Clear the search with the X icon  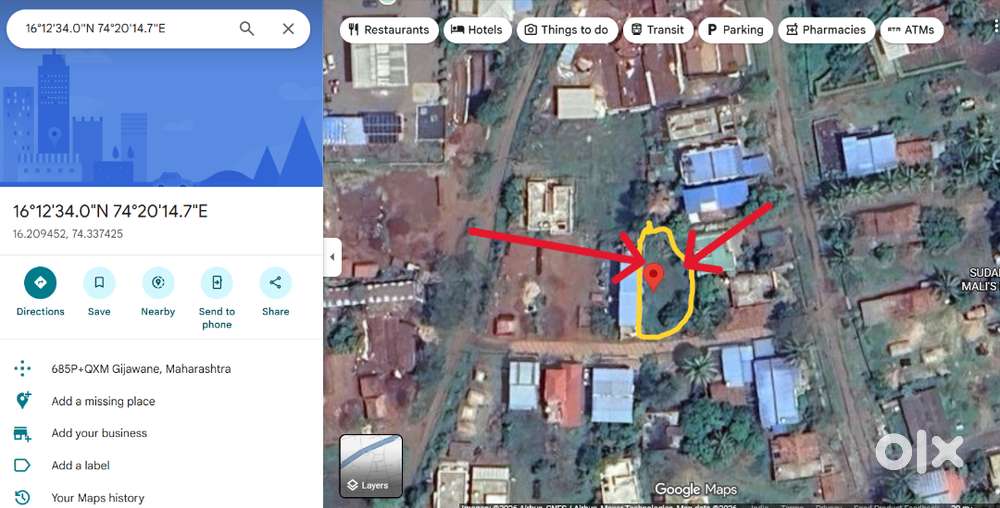[288, 29]
